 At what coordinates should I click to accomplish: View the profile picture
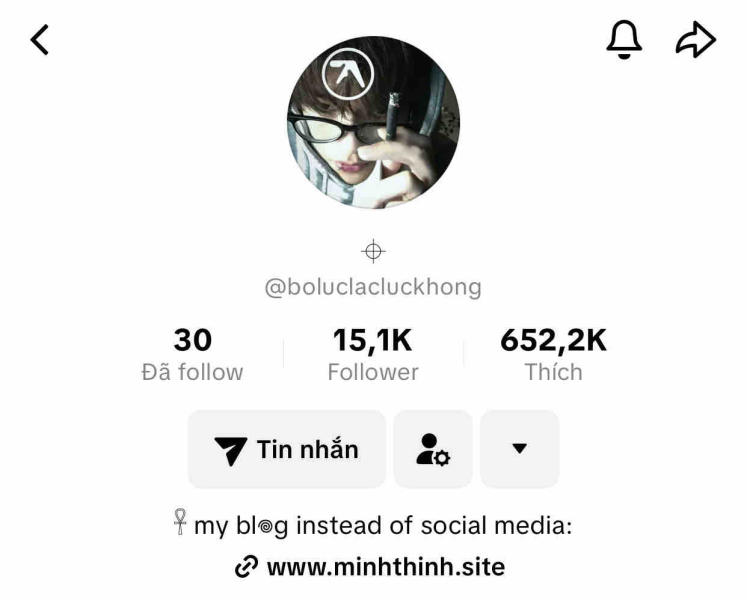tap(373, 122)
